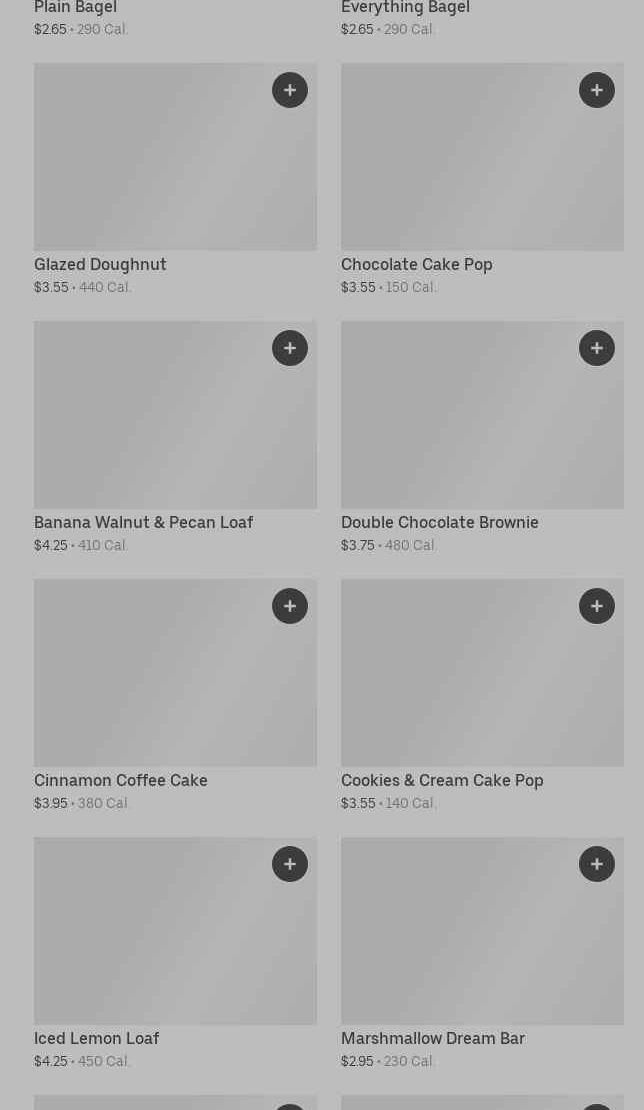Add Cinnamon Coffee Cake to the order

(290, 606)
